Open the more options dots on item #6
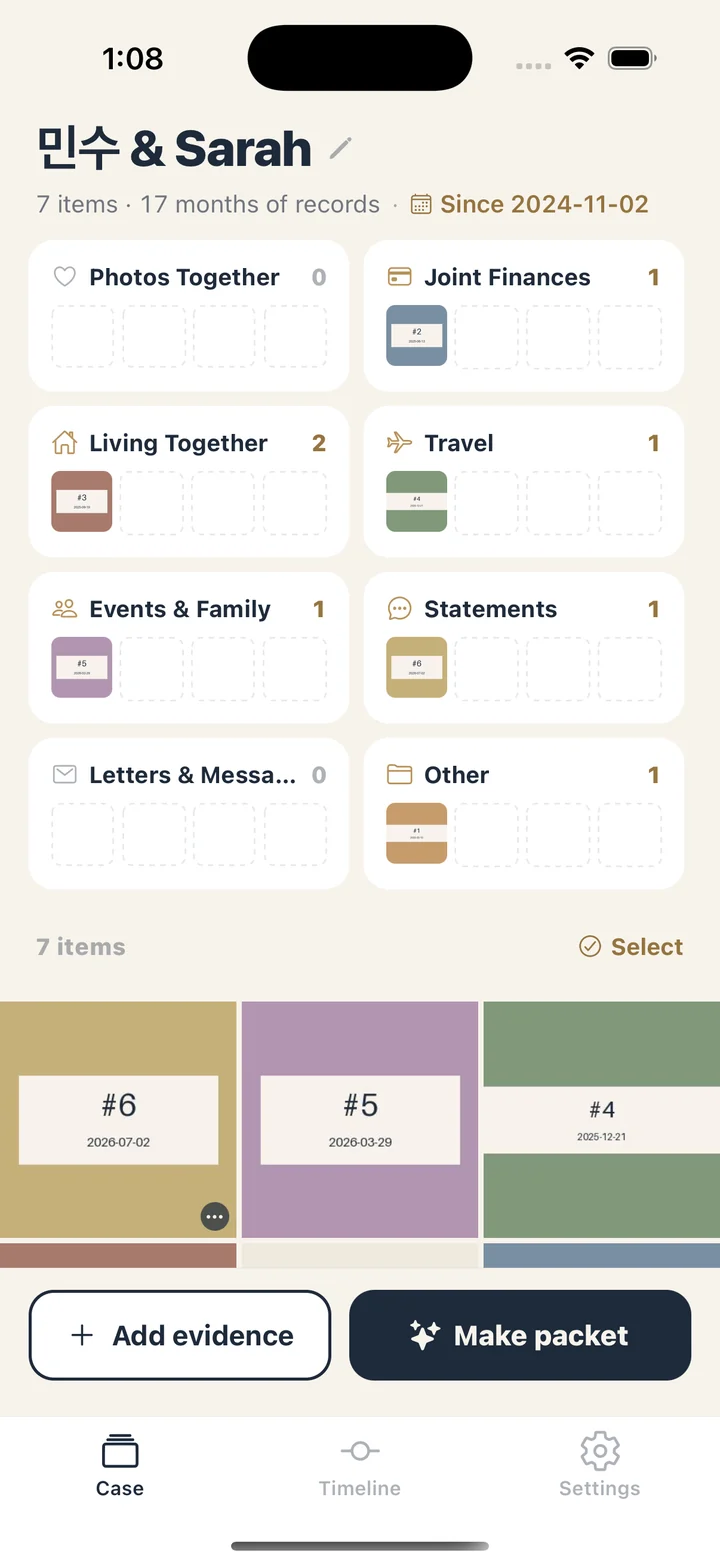720x1565 pixels. (x=215, y=1216)
